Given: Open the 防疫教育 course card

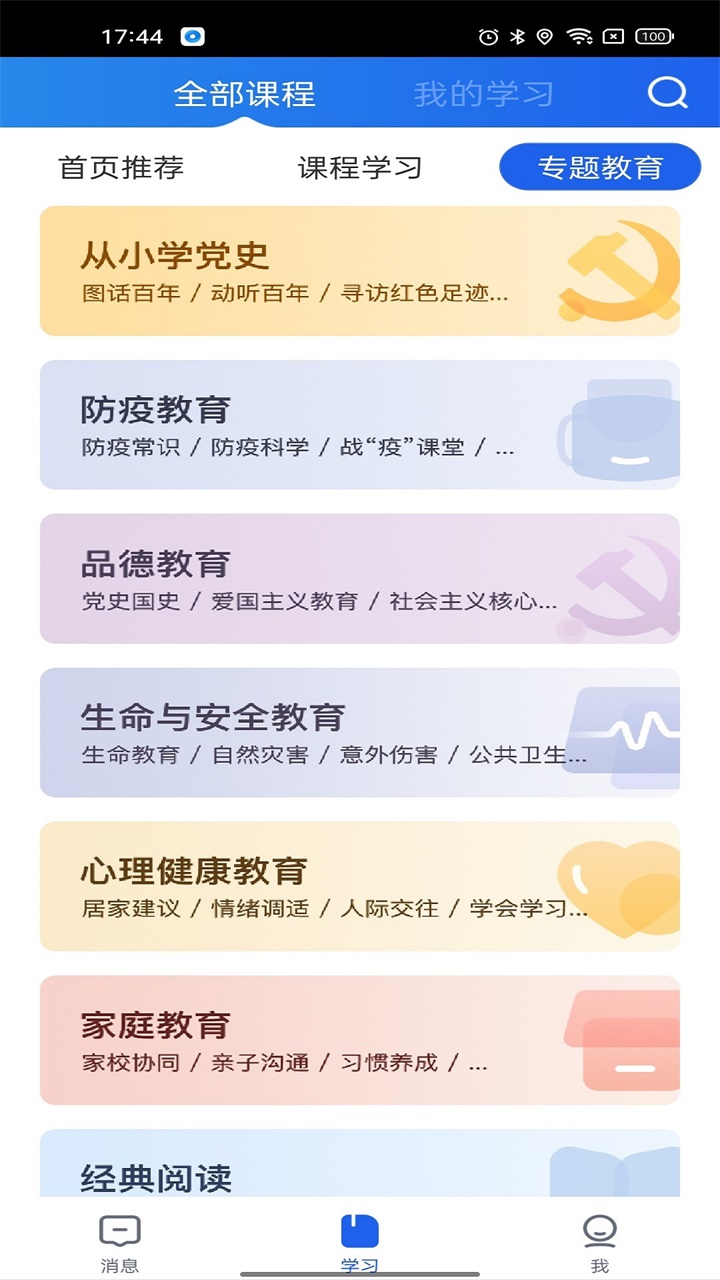Looking at the screenshot, I should tap(360, 425).
